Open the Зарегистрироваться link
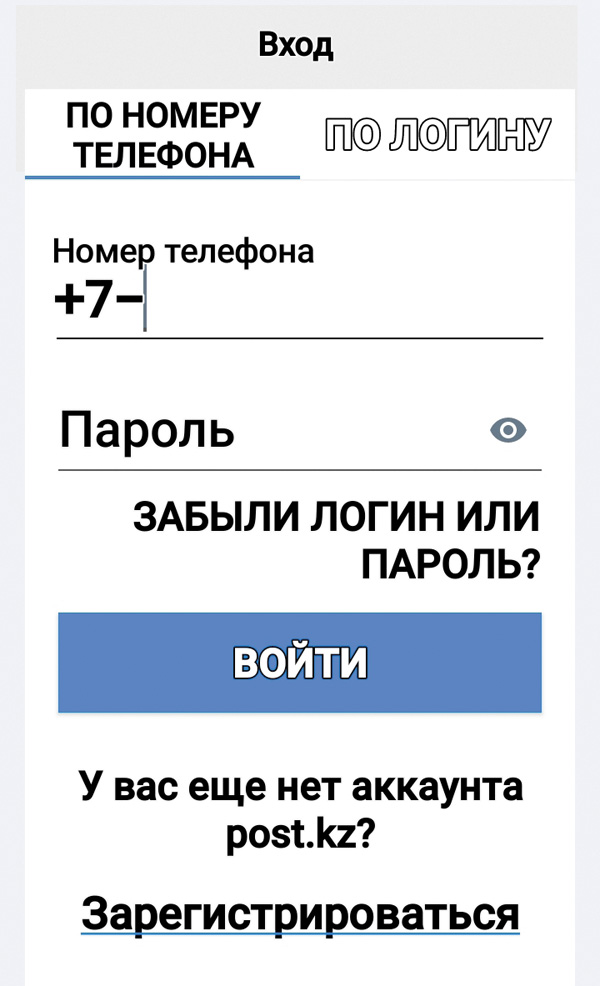Screen dimensions: 600x986 coord(300,912)
